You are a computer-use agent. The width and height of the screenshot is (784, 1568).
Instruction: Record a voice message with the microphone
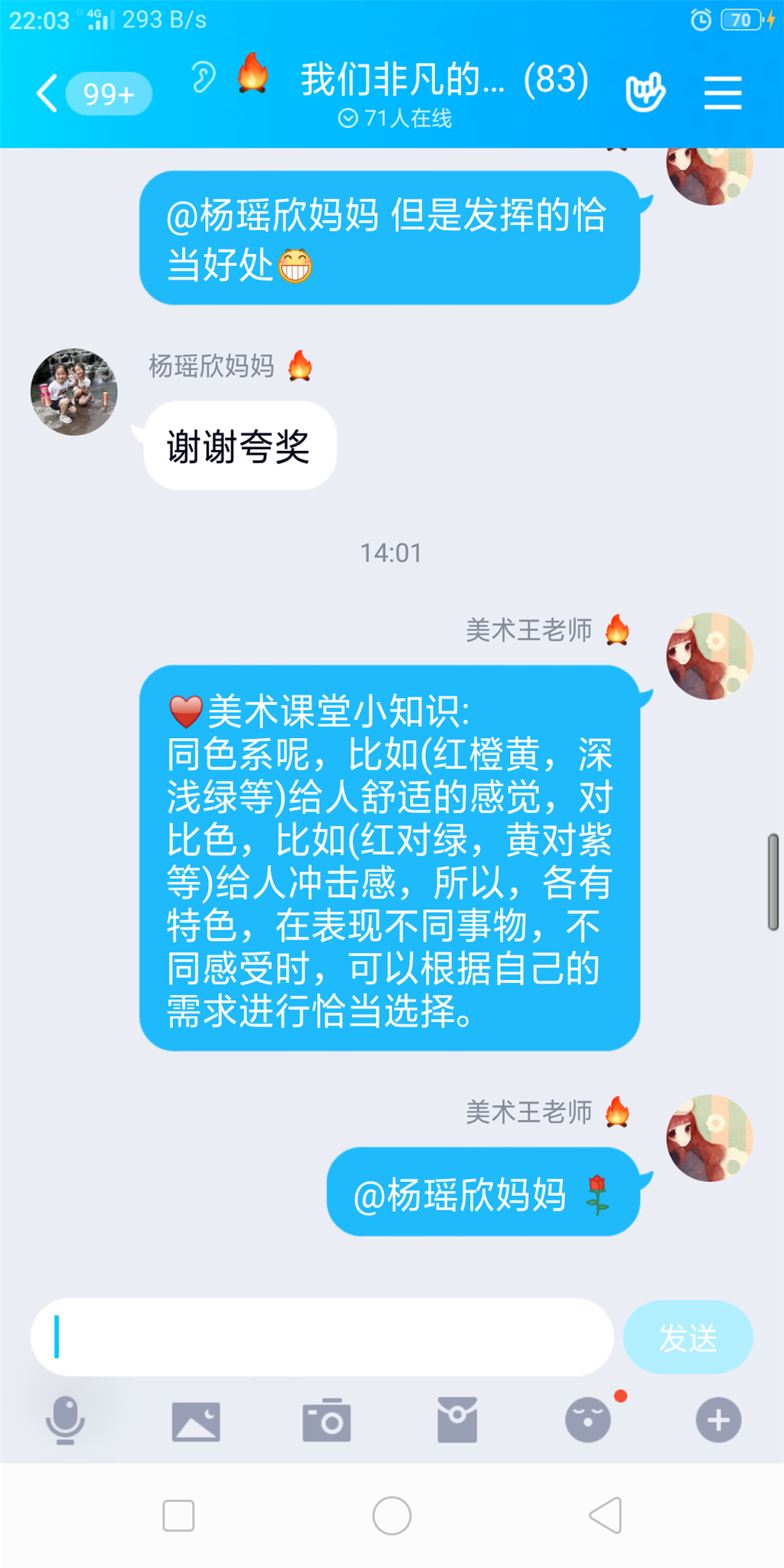65,1420
